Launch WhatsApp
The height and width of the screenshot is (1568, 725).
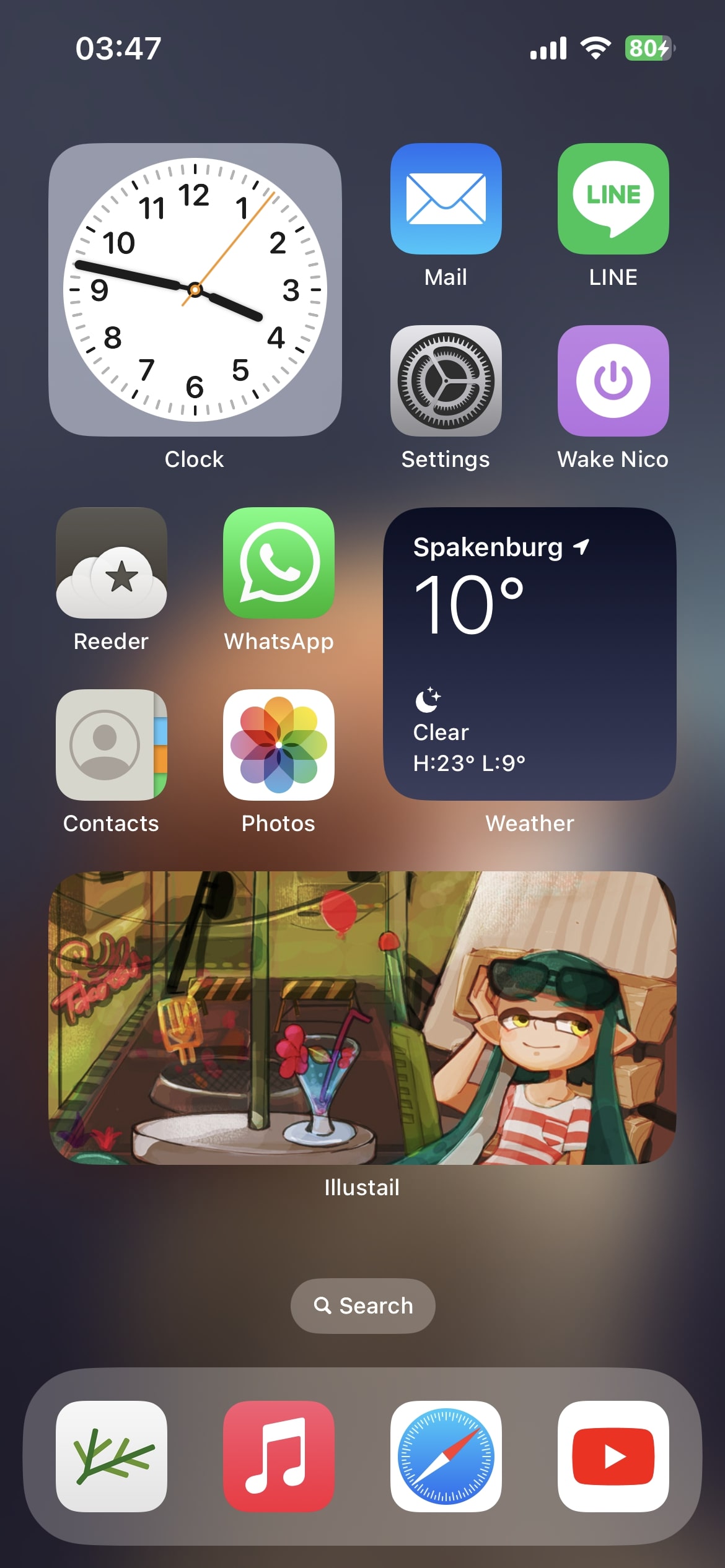point(279,563)
